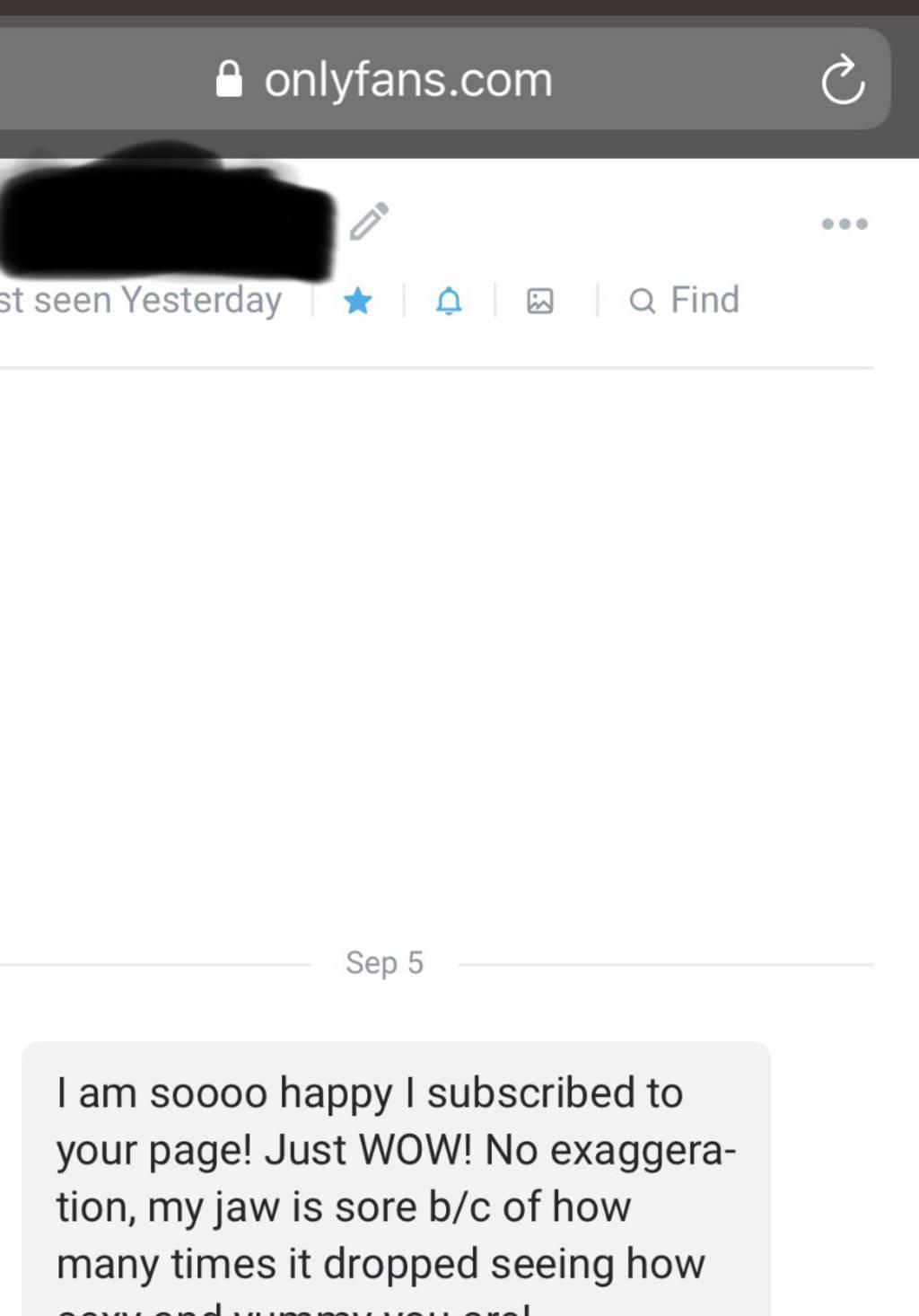
Task: Tap Find to search the conversation
Action: [x=685, y=300]
